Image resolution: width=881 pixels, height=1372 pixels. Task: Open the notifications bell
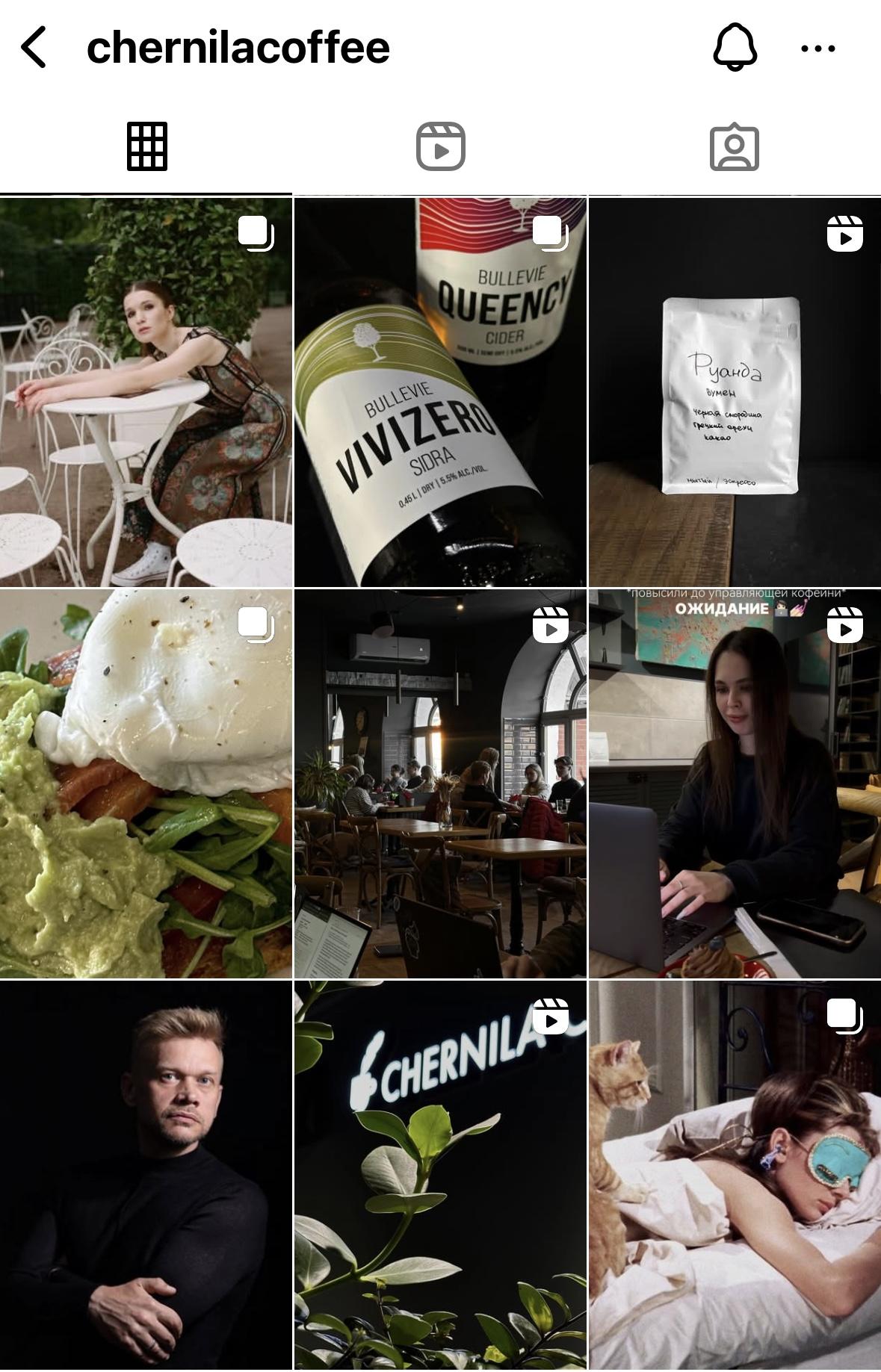(x=735, y=47)
